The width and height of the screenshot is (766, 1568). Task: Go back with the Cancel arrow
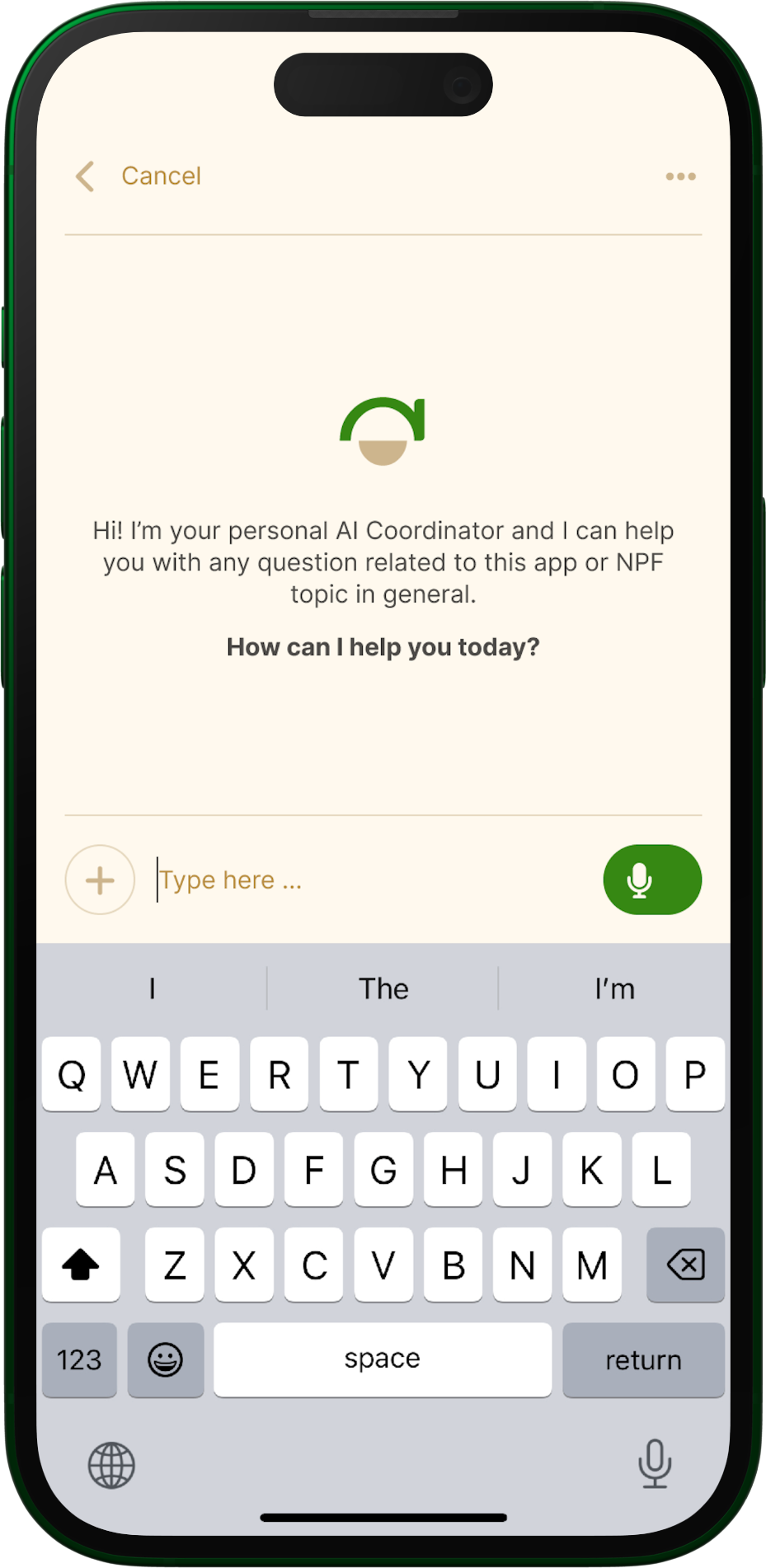point(86,176)
